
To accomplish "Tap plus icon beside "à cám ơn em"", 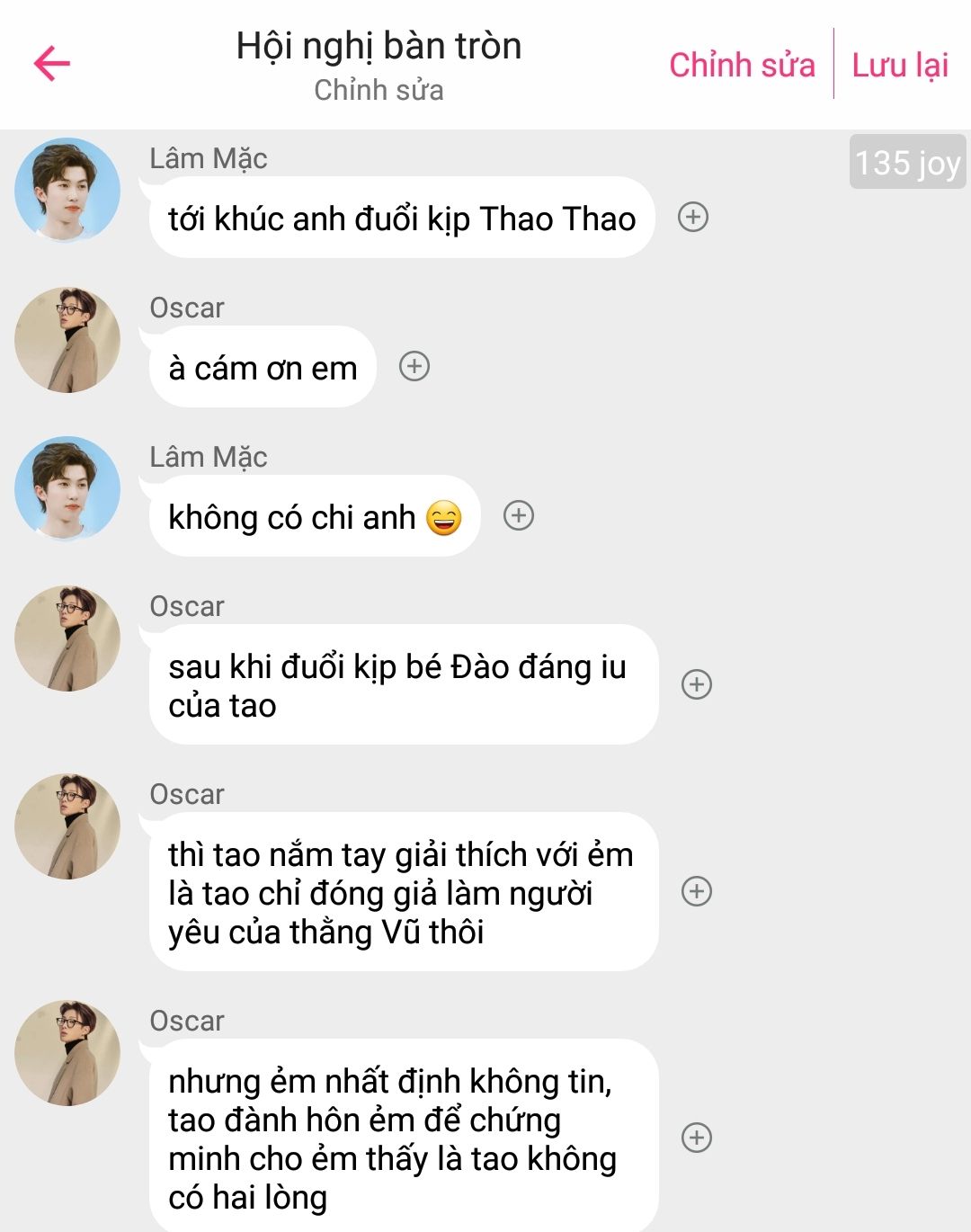I will (414, 367).
